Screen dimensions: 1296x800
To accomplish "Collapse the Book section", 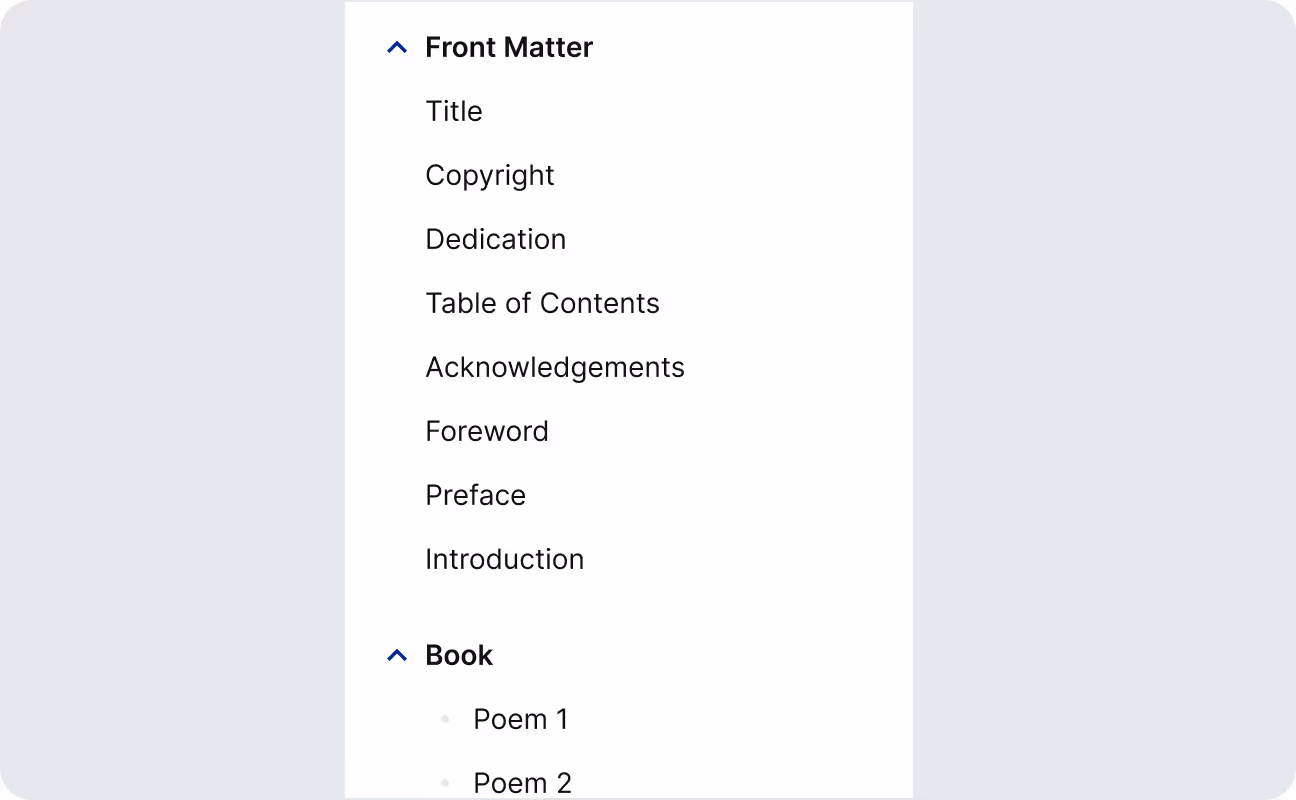I will coord(397,655).
